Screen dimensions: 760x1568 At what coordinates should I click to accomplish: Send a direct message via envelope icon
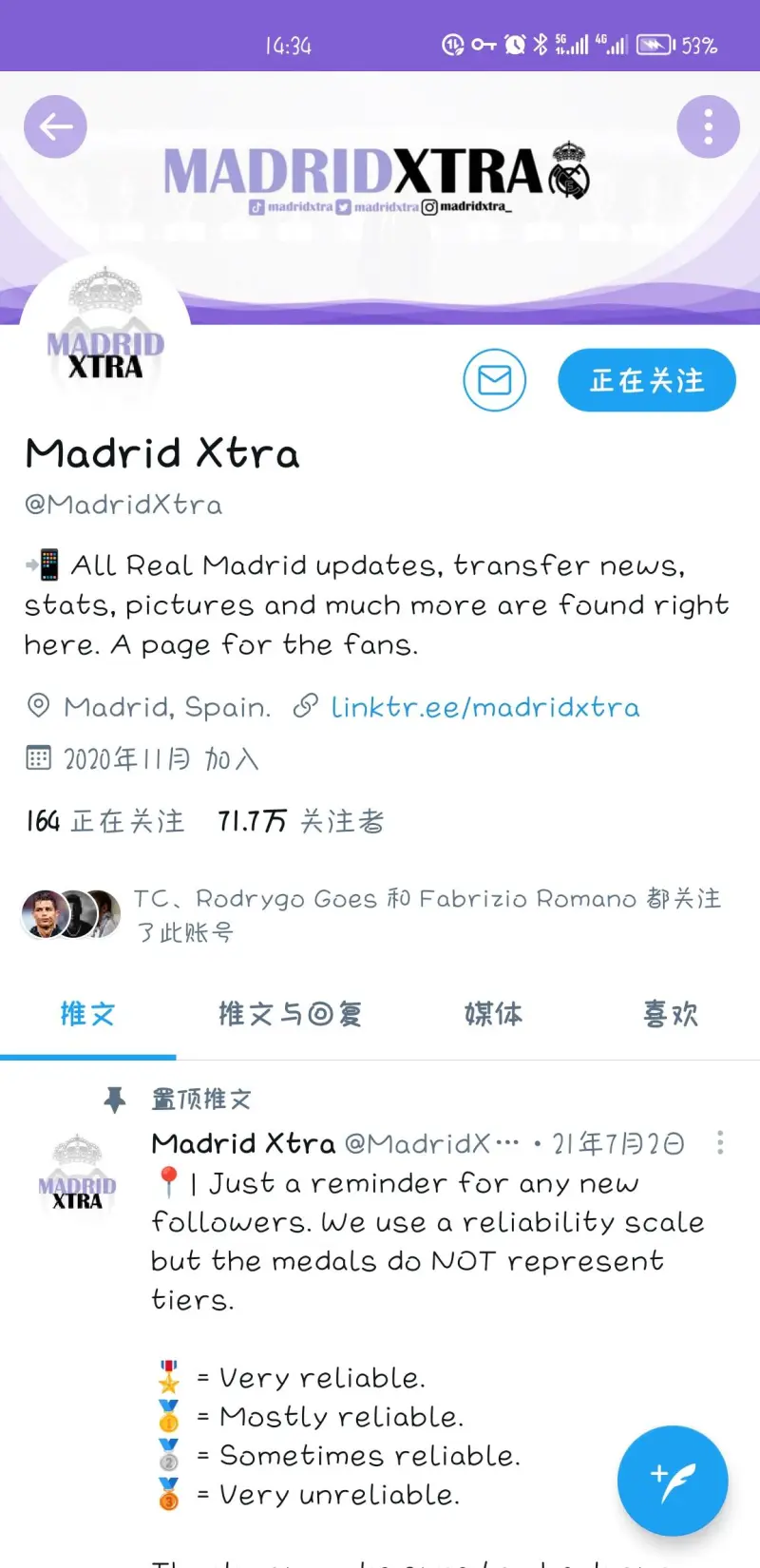point(494,381)
